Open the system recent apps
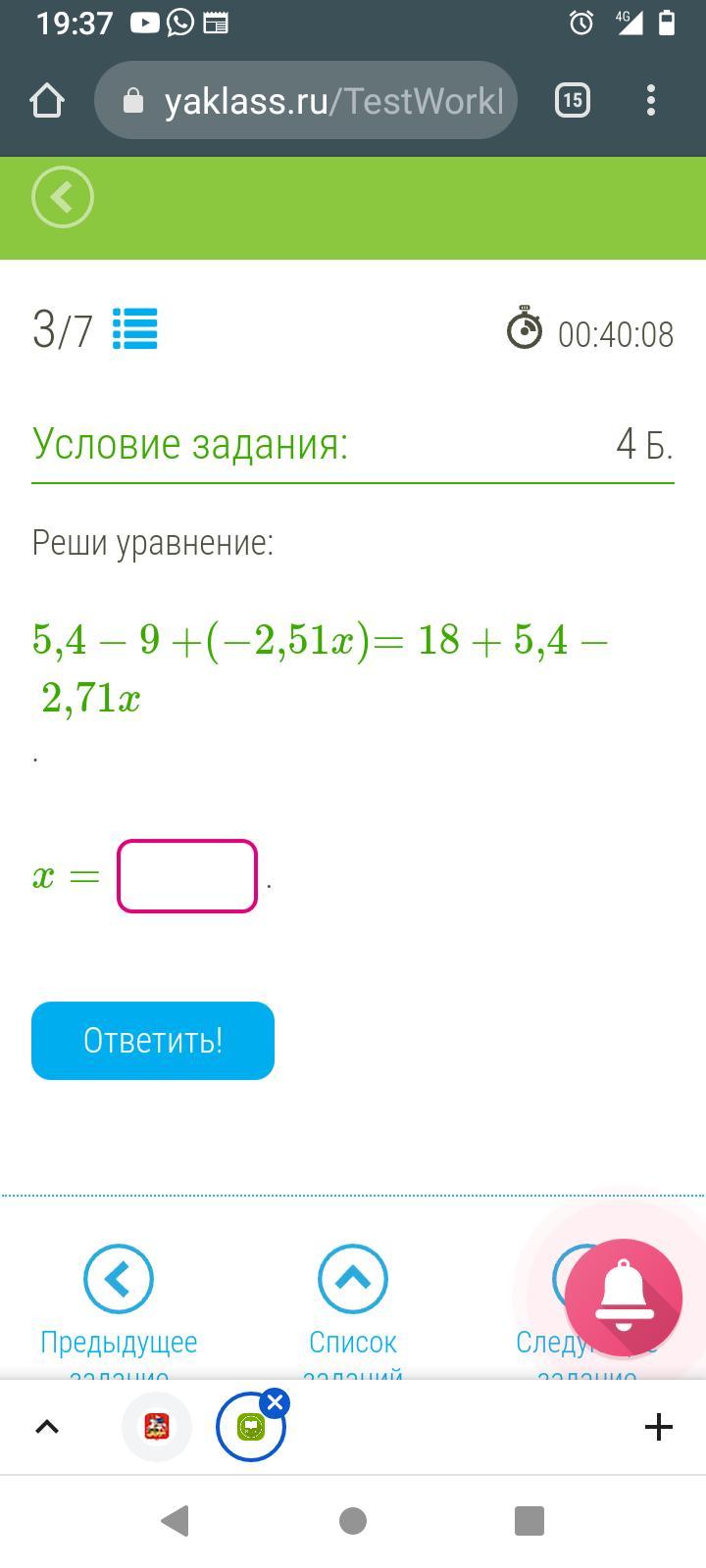This screenshot has height=1568, width=706. coord(529,1521)
